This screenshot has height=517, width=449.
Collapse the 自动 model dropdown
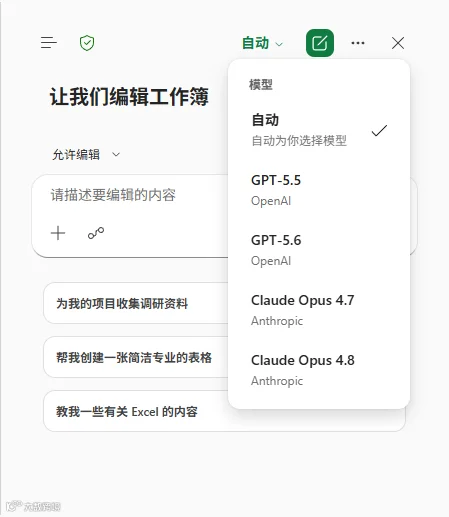pos(262,43)
